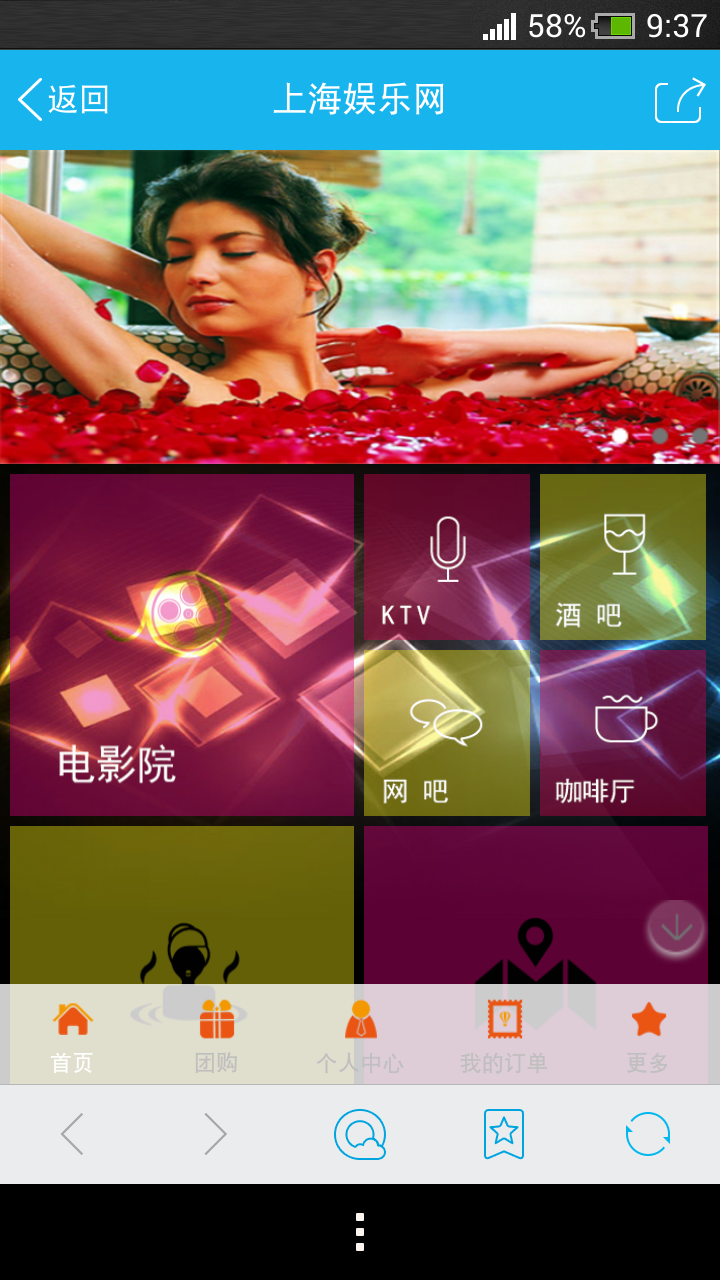This screenshot has width=720, height=1280.
Task: Tap the spa banner image
Action: 360,307
